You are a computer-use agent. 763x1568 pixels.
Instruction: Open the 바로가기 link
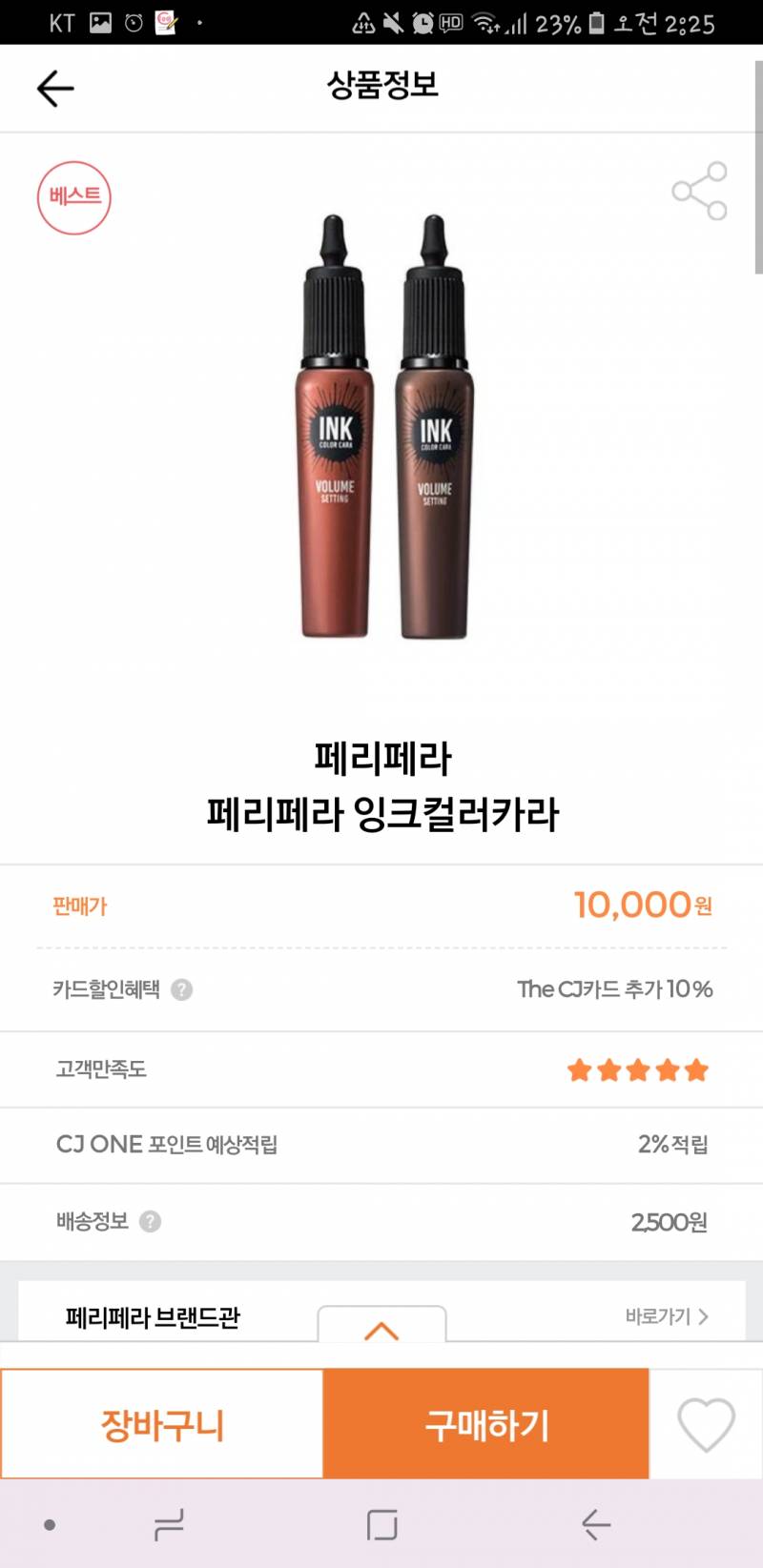[670, 1317]
